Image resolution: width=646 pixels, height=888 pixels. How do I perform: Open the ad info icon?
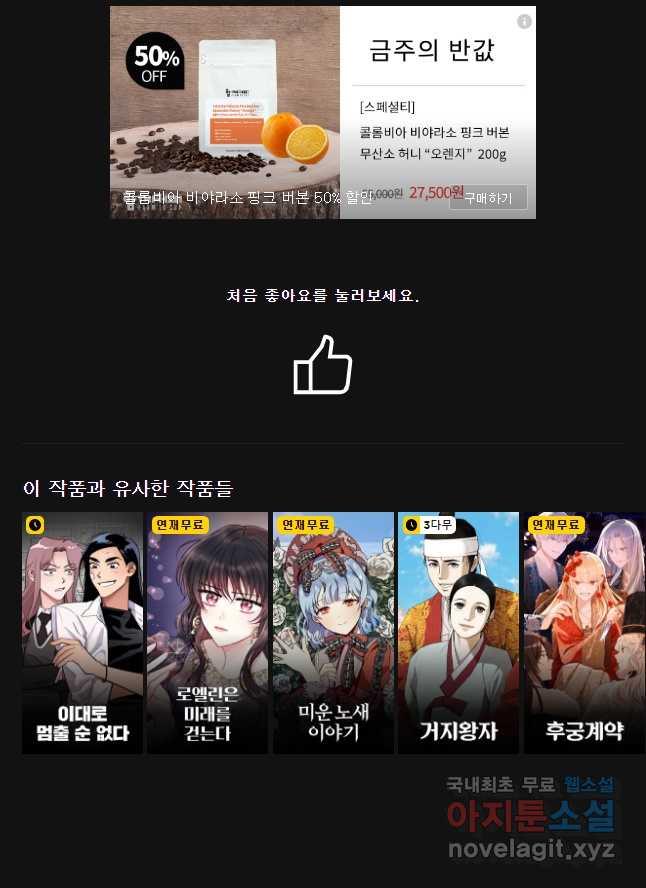click(x=524, y=22)
